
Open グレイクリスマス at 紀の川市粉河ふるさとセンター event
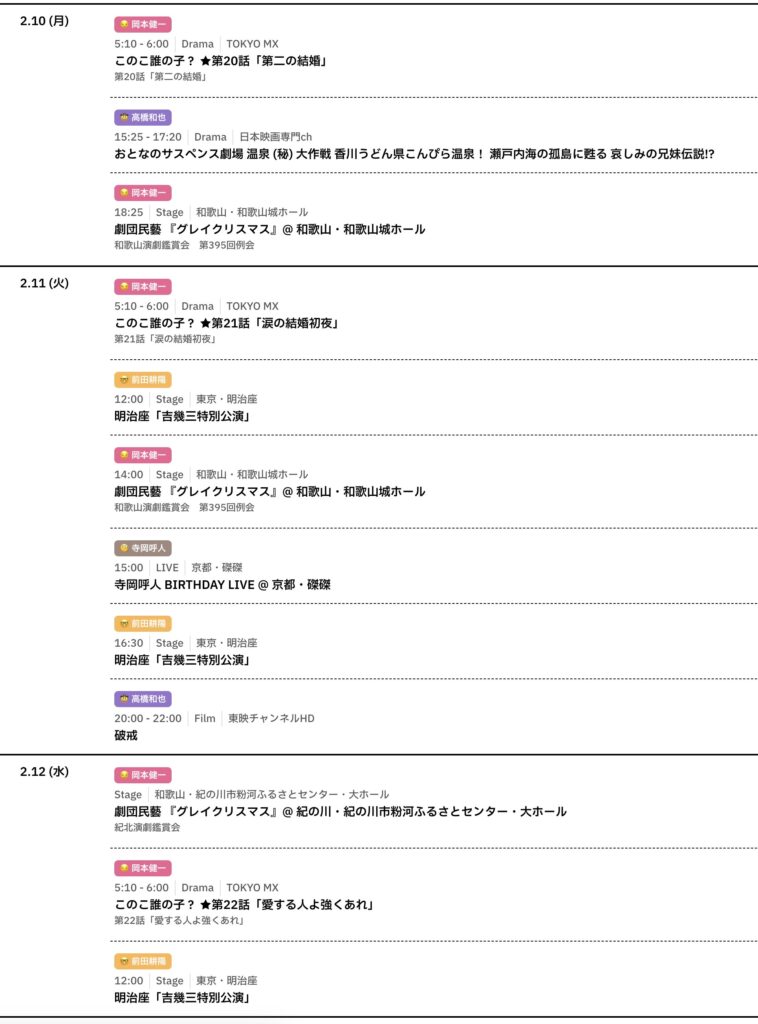[340, 811]
